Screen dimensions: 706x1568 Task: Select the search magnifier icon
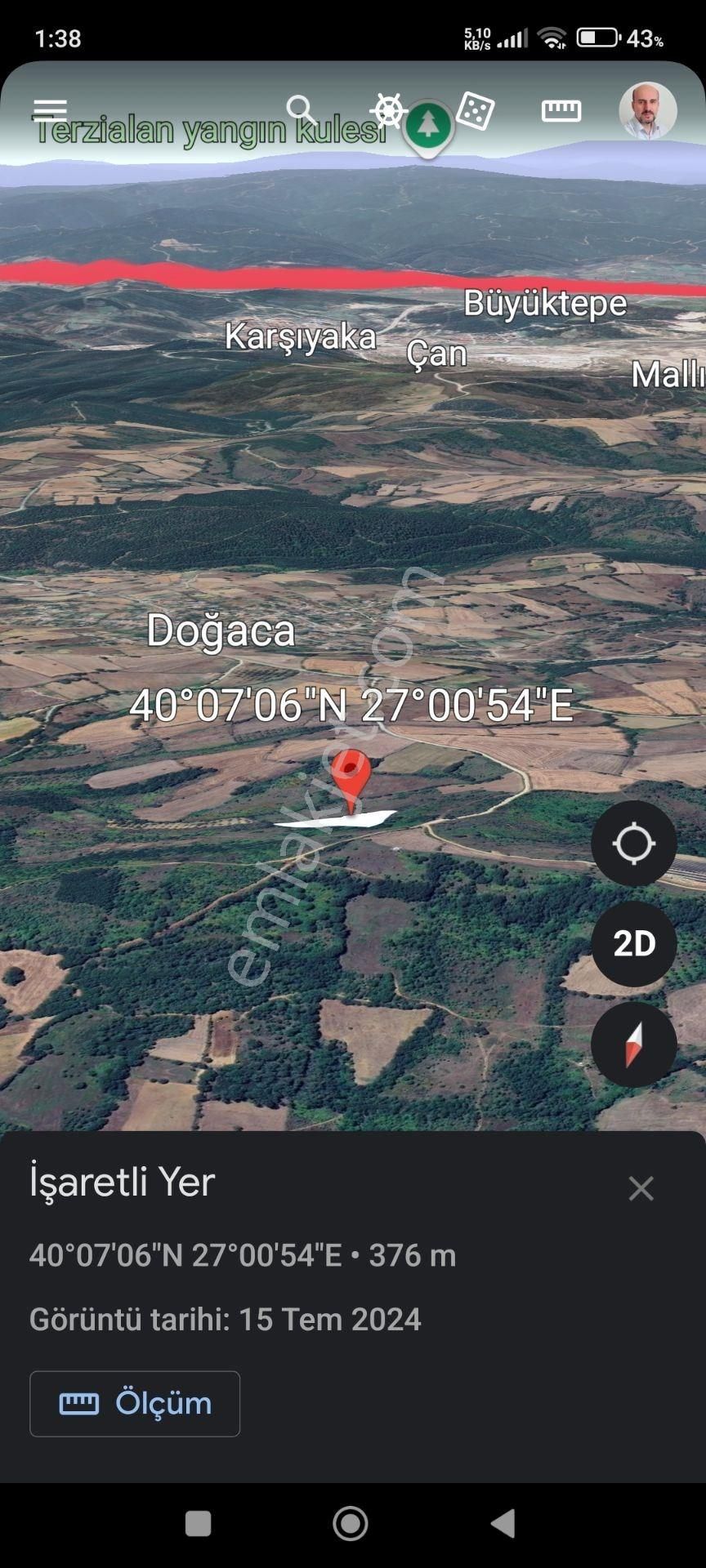[301, 109]
